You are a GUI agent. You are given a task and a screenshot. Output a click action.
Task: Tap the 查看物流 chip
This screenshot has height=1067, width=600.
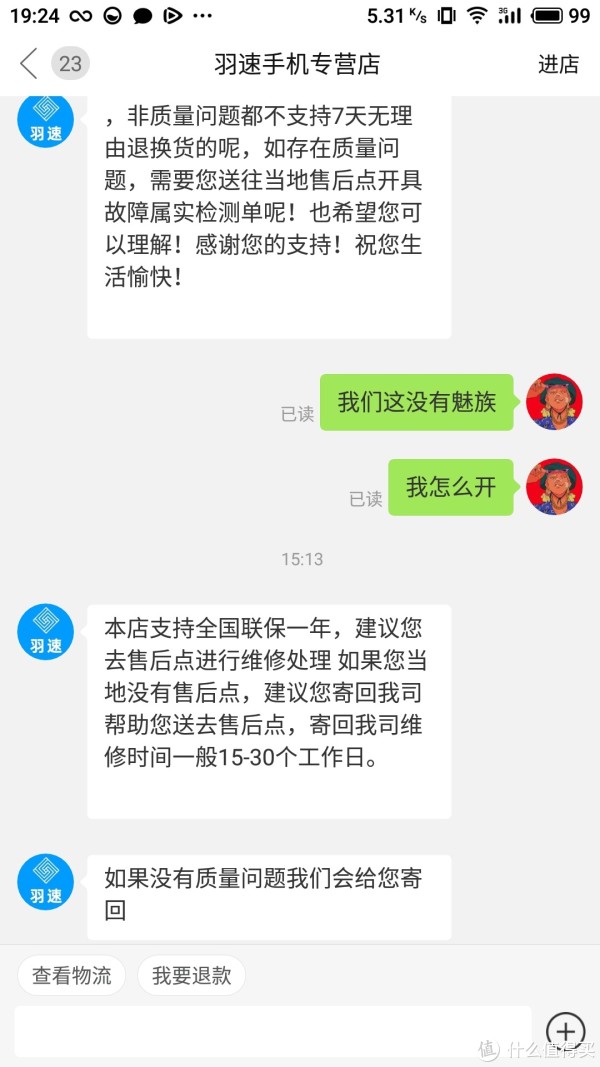coord(72,975)
